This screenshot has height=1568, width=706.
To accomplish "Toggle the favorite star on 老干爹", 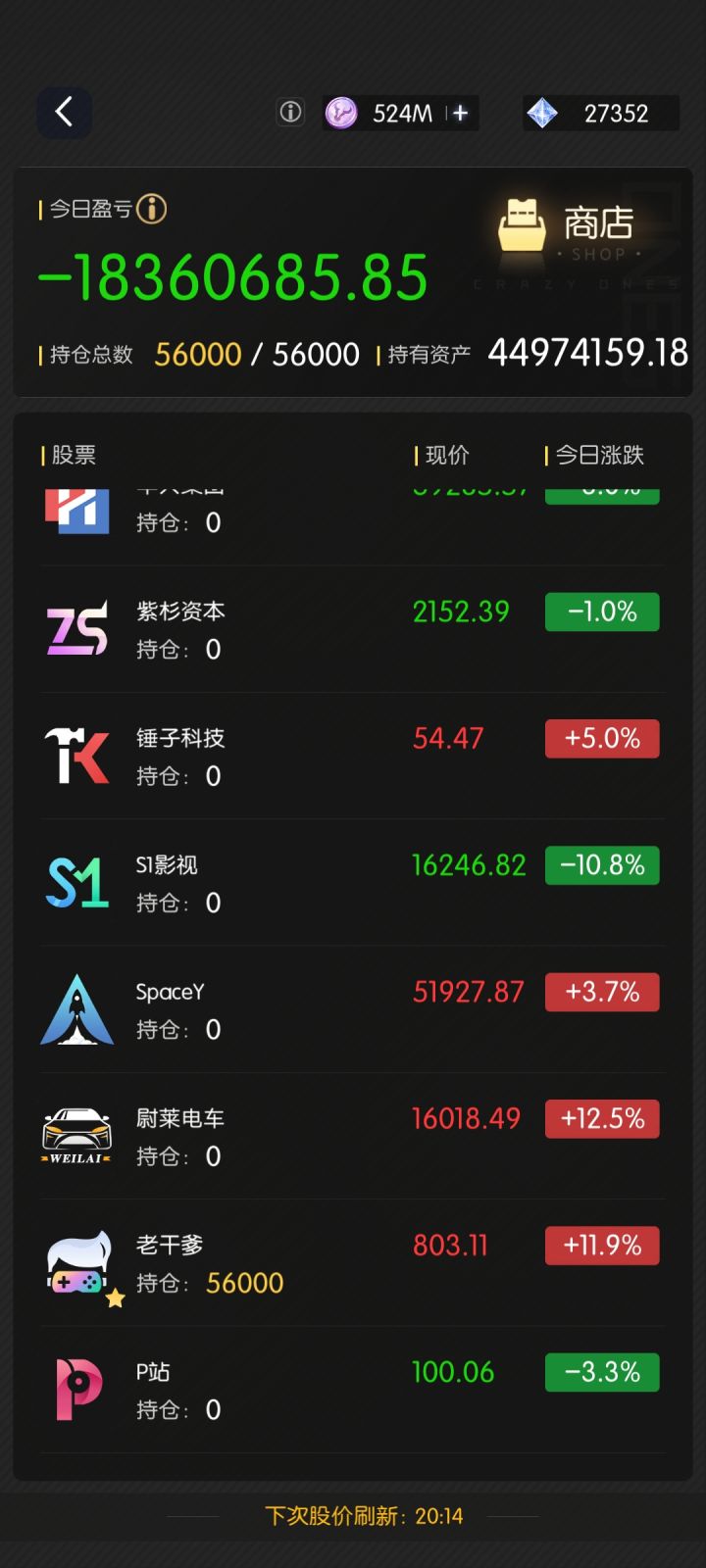I will point(115,1298).
